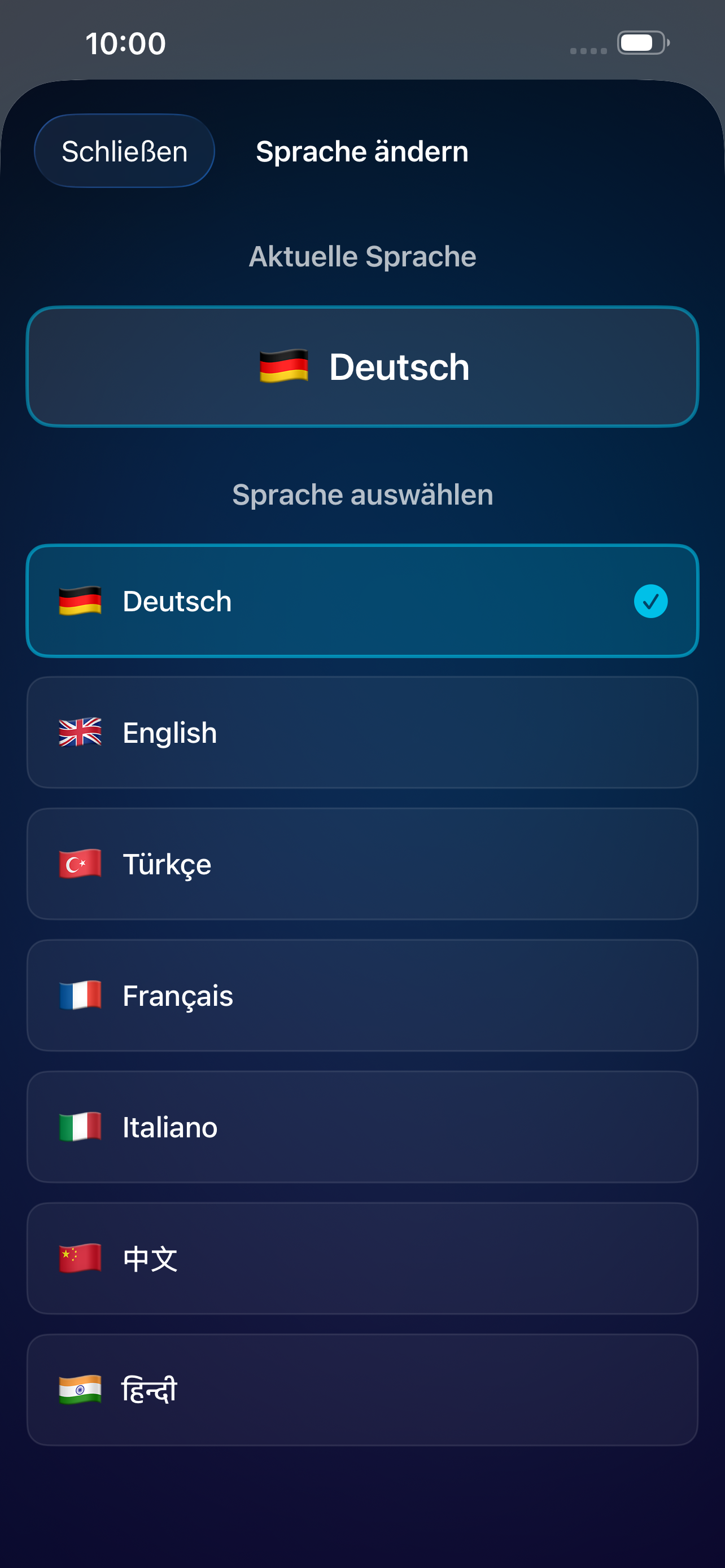The height and width of the screenshot is (1568, 725).
Task: Switch language to Türkçe
Action: point(361,864)
